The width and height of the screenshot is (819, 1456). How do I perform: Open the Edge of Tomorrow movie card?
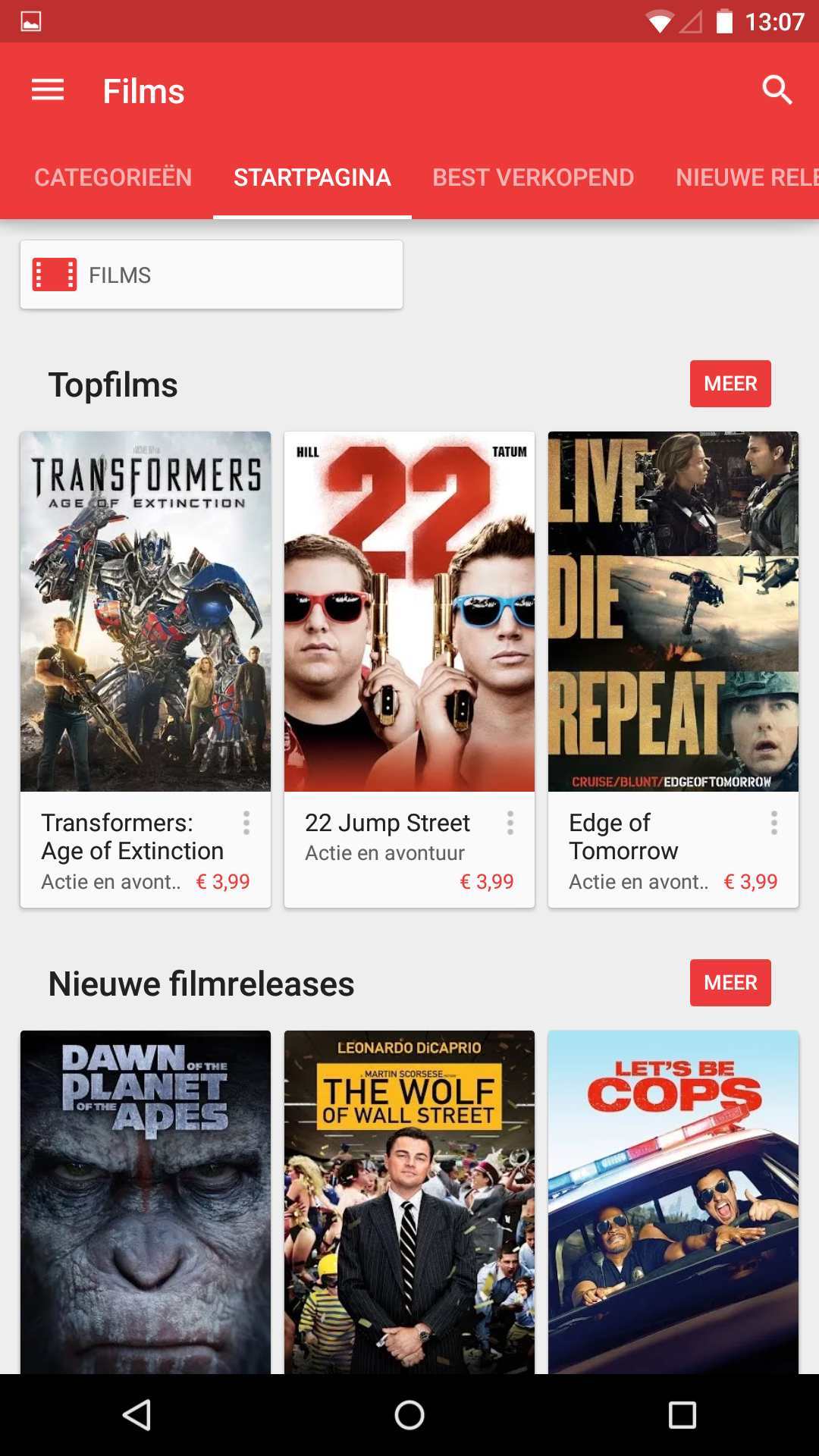pyautogui.click(x=673, y=611)
